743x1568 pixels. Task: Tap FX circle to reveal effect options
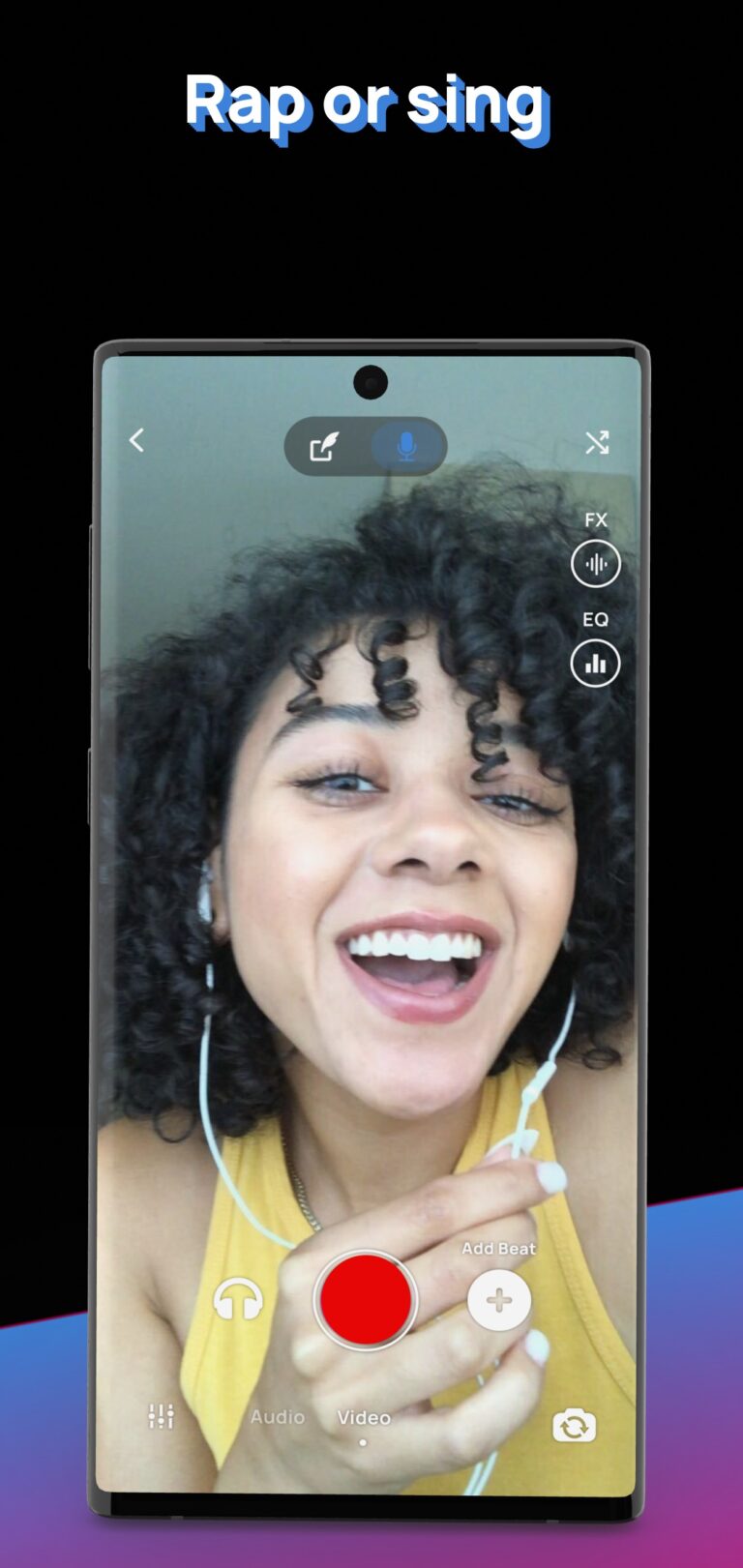(596, 563)
